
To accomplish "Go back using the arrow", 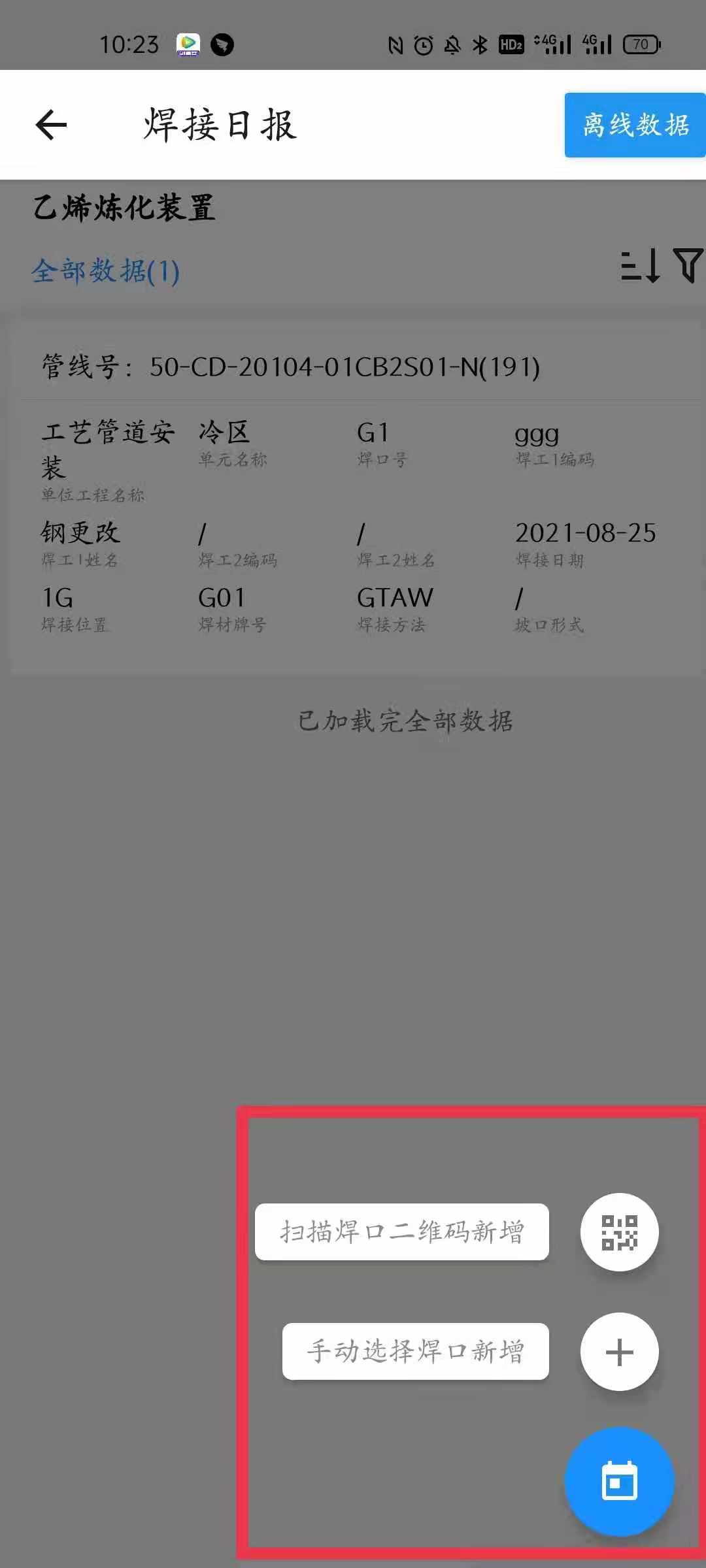I will tap(52, 125).
